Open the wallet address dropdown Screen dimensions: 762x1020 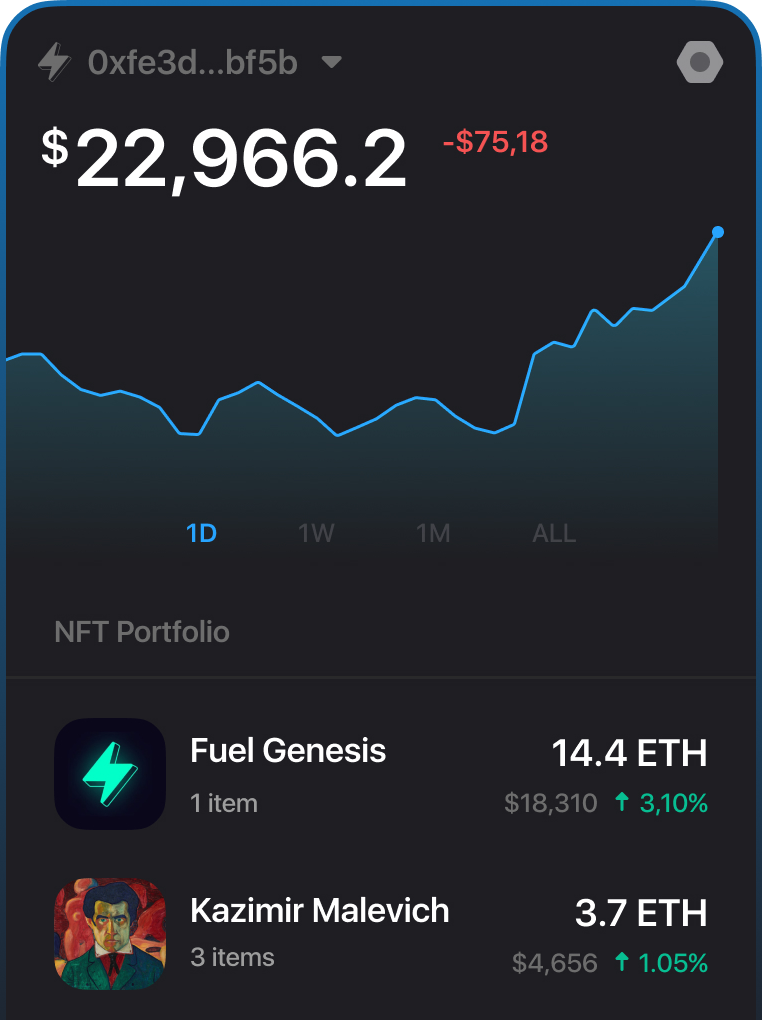coord(332,63)
